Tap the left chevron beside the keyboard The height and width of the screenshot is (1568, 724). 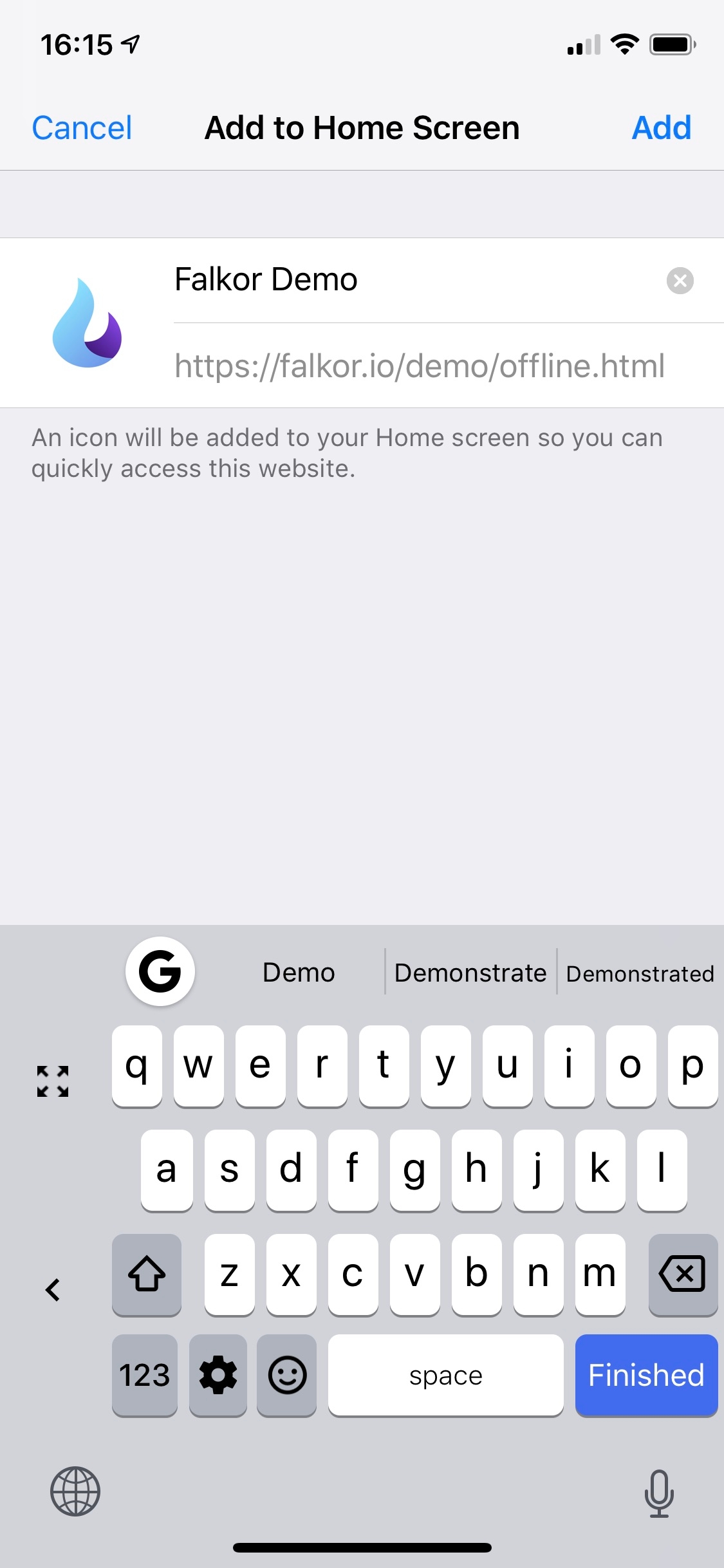[53, 1289]
